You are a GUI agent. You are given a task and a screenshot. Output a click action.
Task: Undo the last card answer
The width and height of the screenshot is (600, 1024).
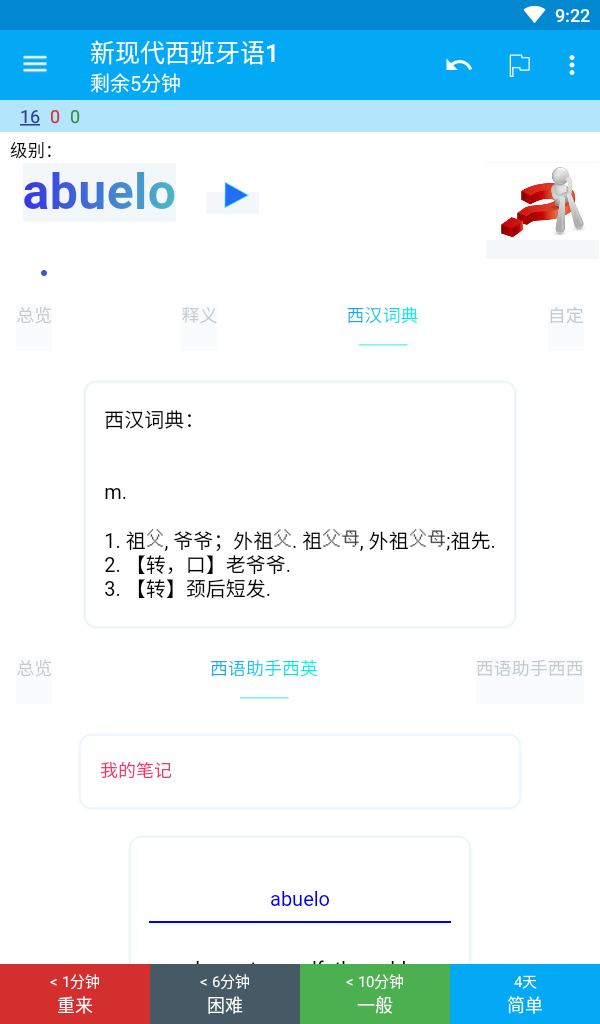point(459,65)
